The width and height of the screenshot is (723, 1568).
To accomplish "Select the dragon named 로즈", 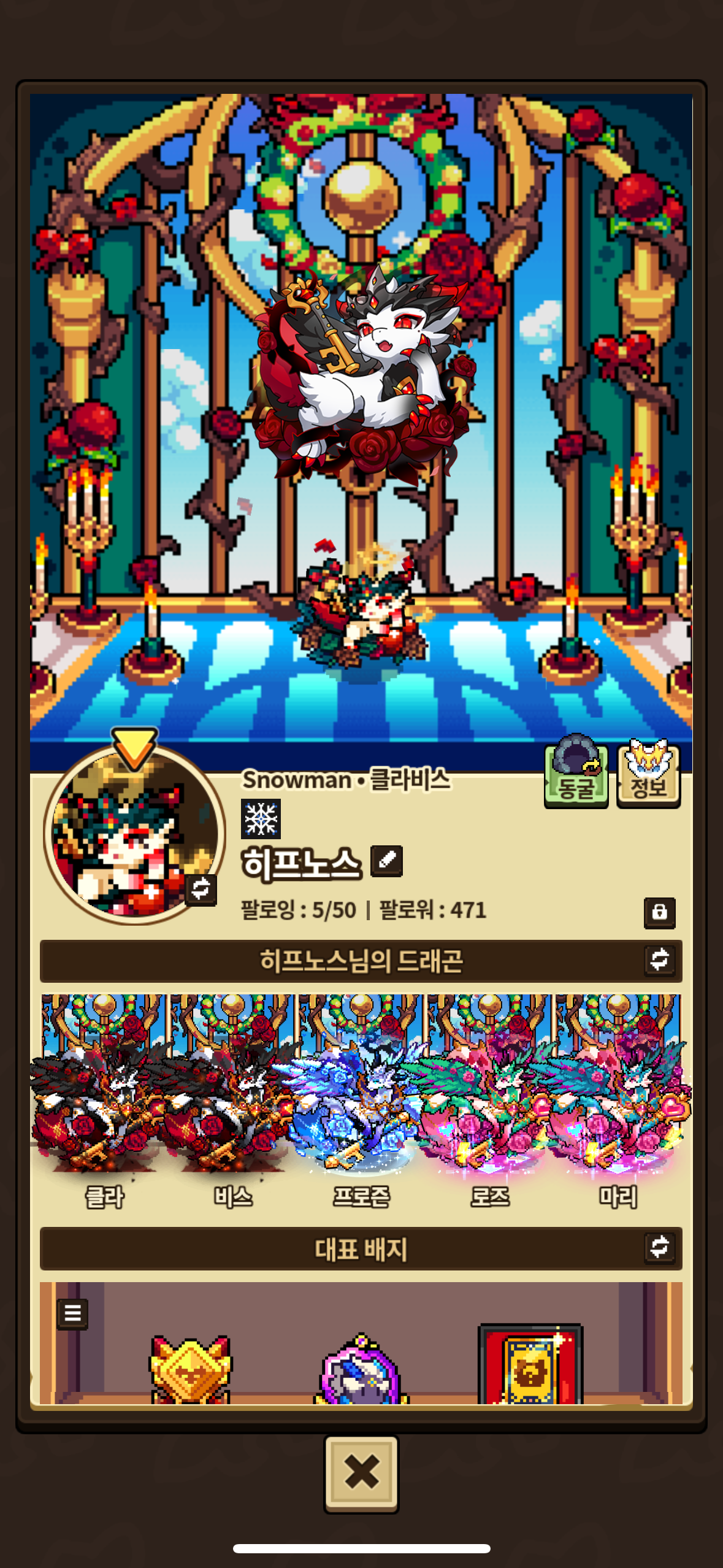I will click(x=489, y=1098).
